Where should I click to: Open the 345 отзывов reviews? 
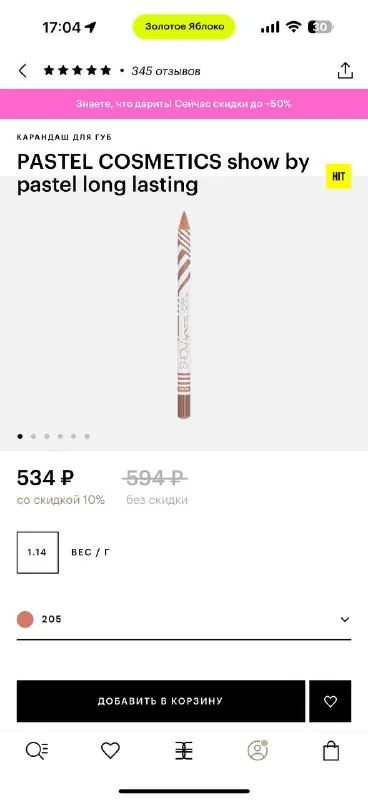(166, 71)
